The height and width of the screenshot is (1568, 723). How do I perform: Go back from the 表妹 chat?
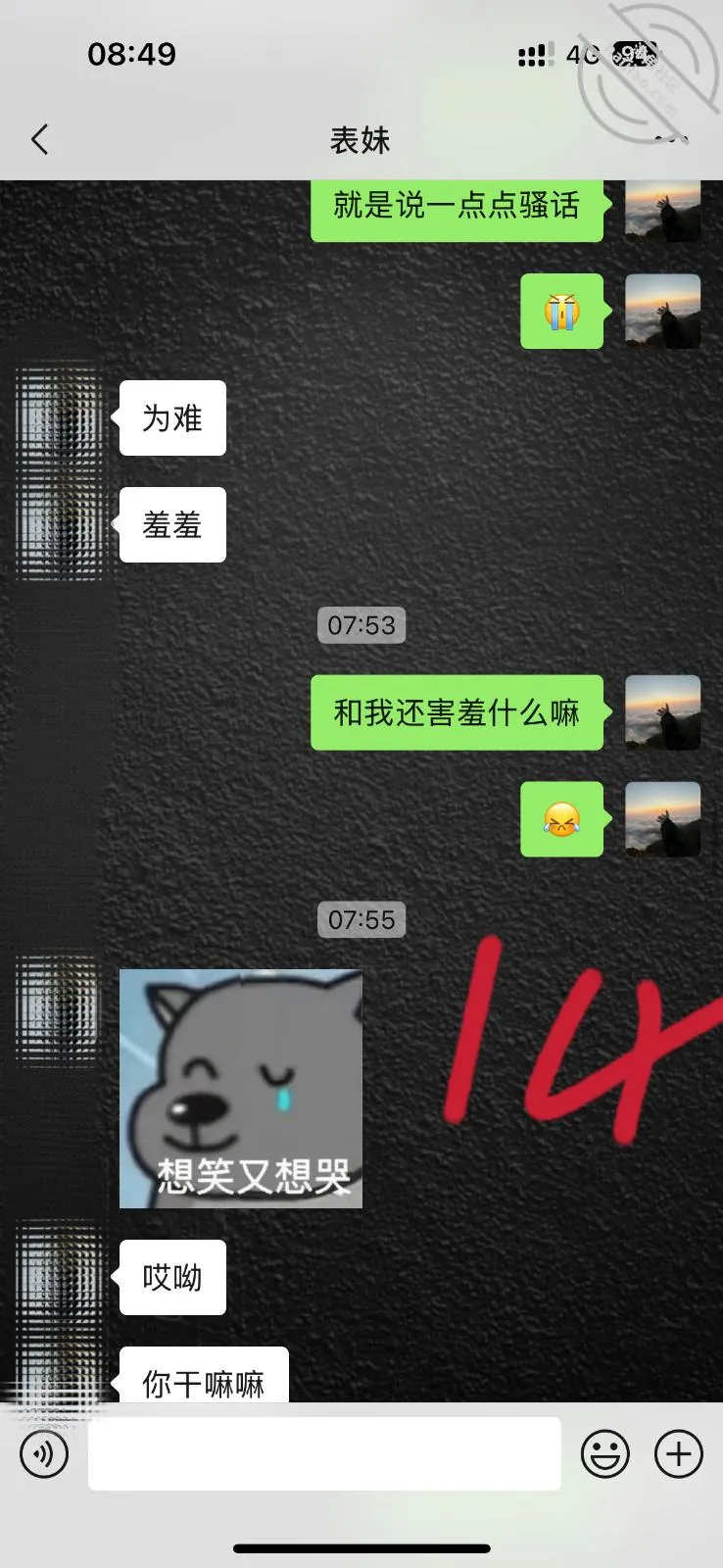point(40,140)
